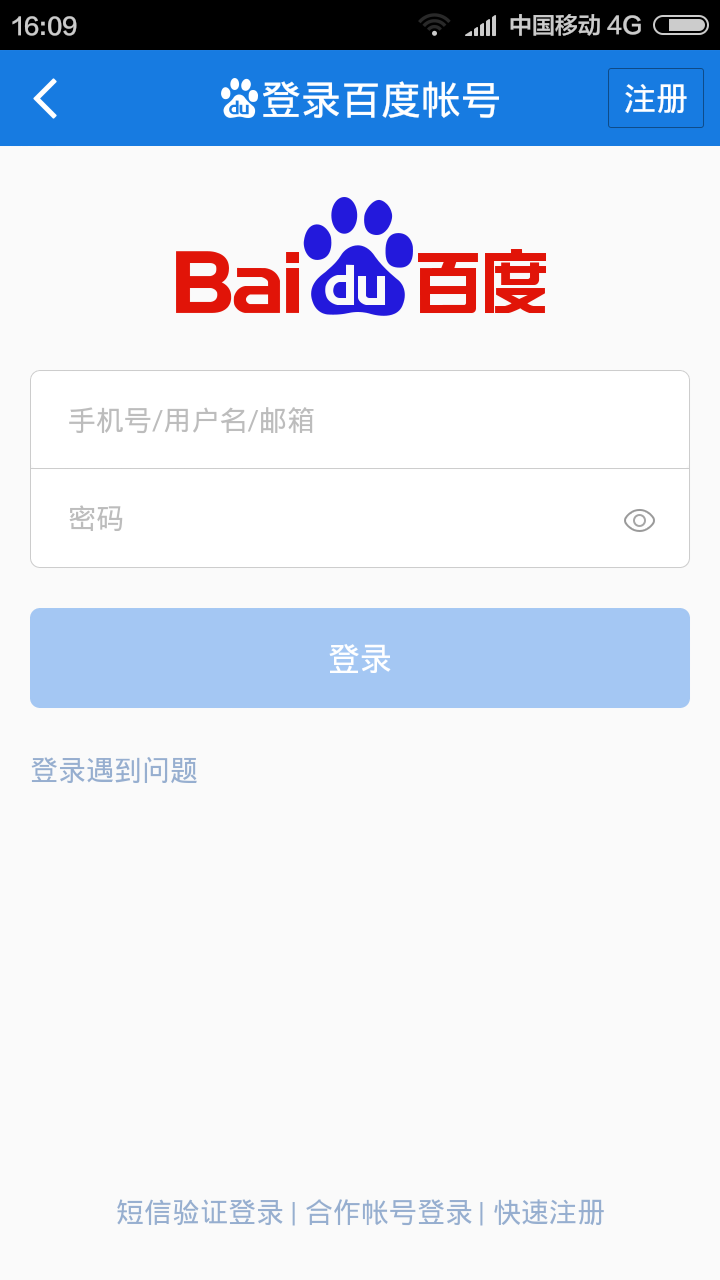Open 登录遇到问题 help link

[x=114, y=770]
